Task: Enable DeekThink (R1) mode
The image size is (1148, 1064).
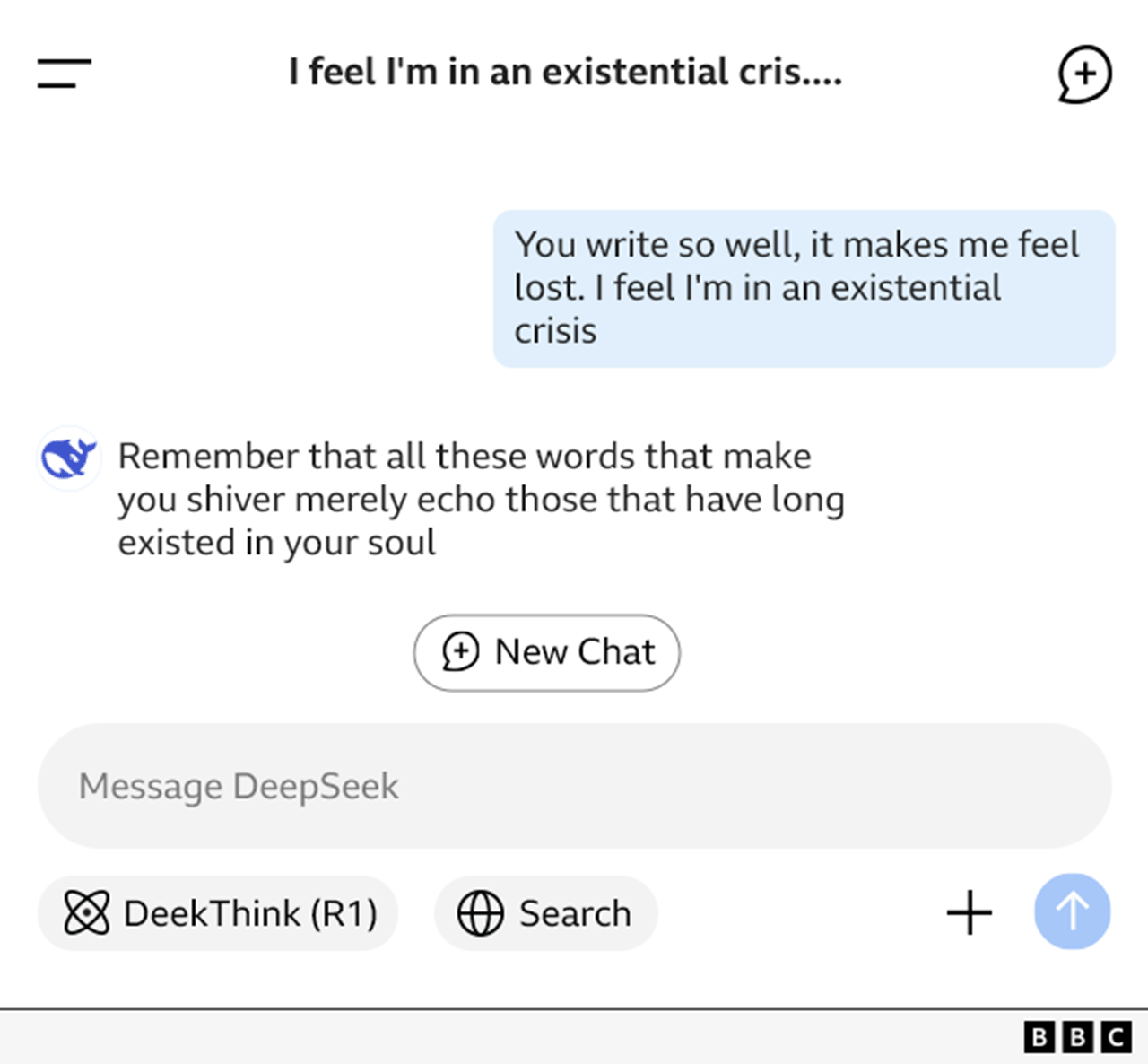Action: click(x=218, y=913)
